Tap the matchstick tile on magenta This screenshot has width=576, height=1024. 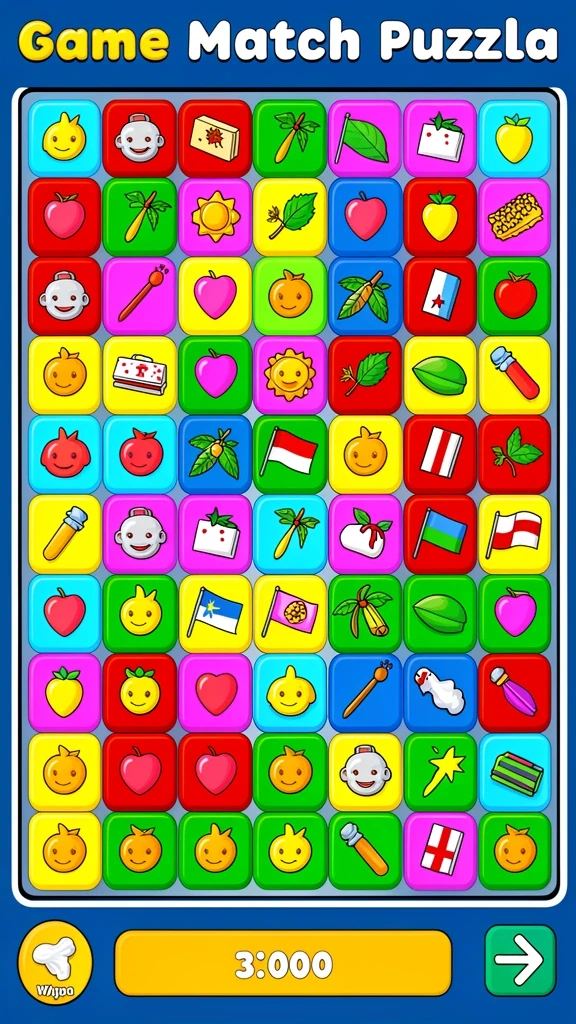[140, 296]
